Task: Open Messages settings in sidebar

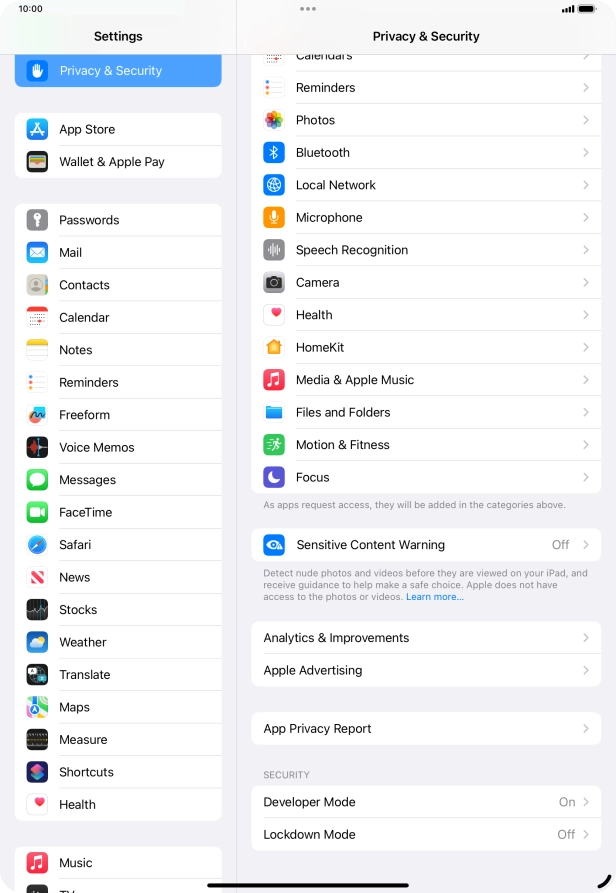Action: (118, 480)
